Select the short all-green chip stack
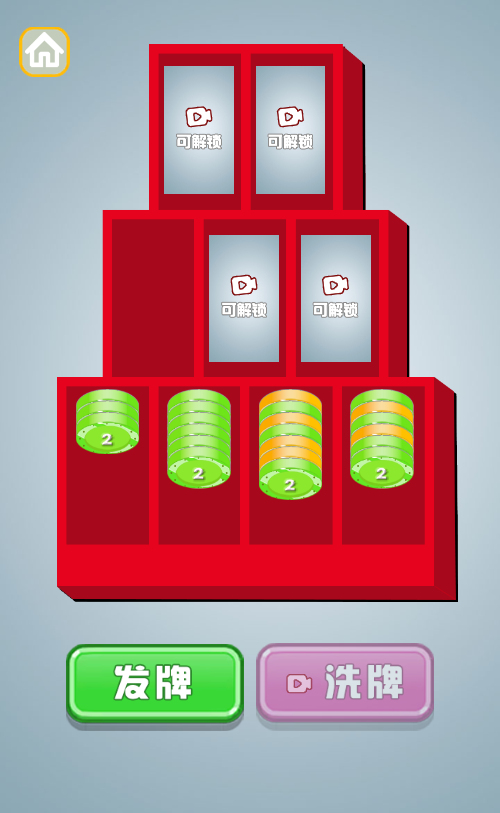500x813 pixels. [107, 421]
